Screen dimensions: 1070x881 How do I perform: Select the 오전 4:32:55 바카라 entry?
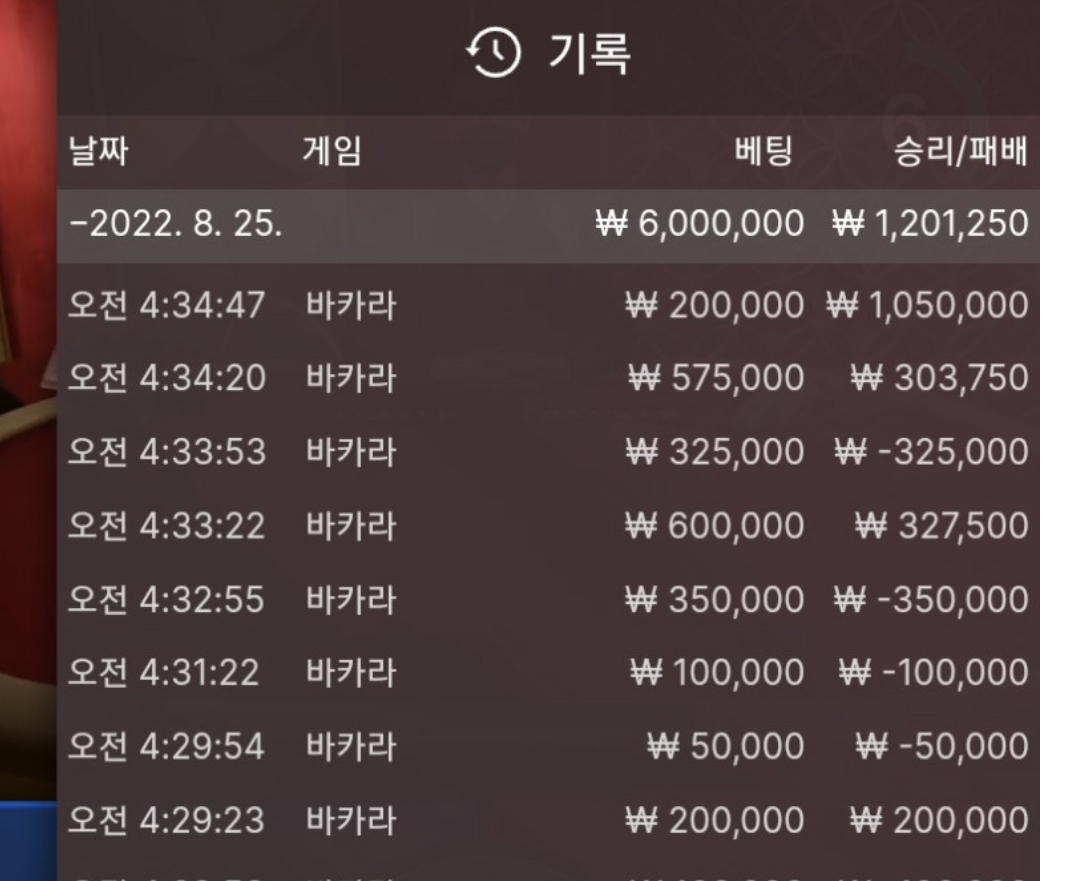[x=547, y=600]
